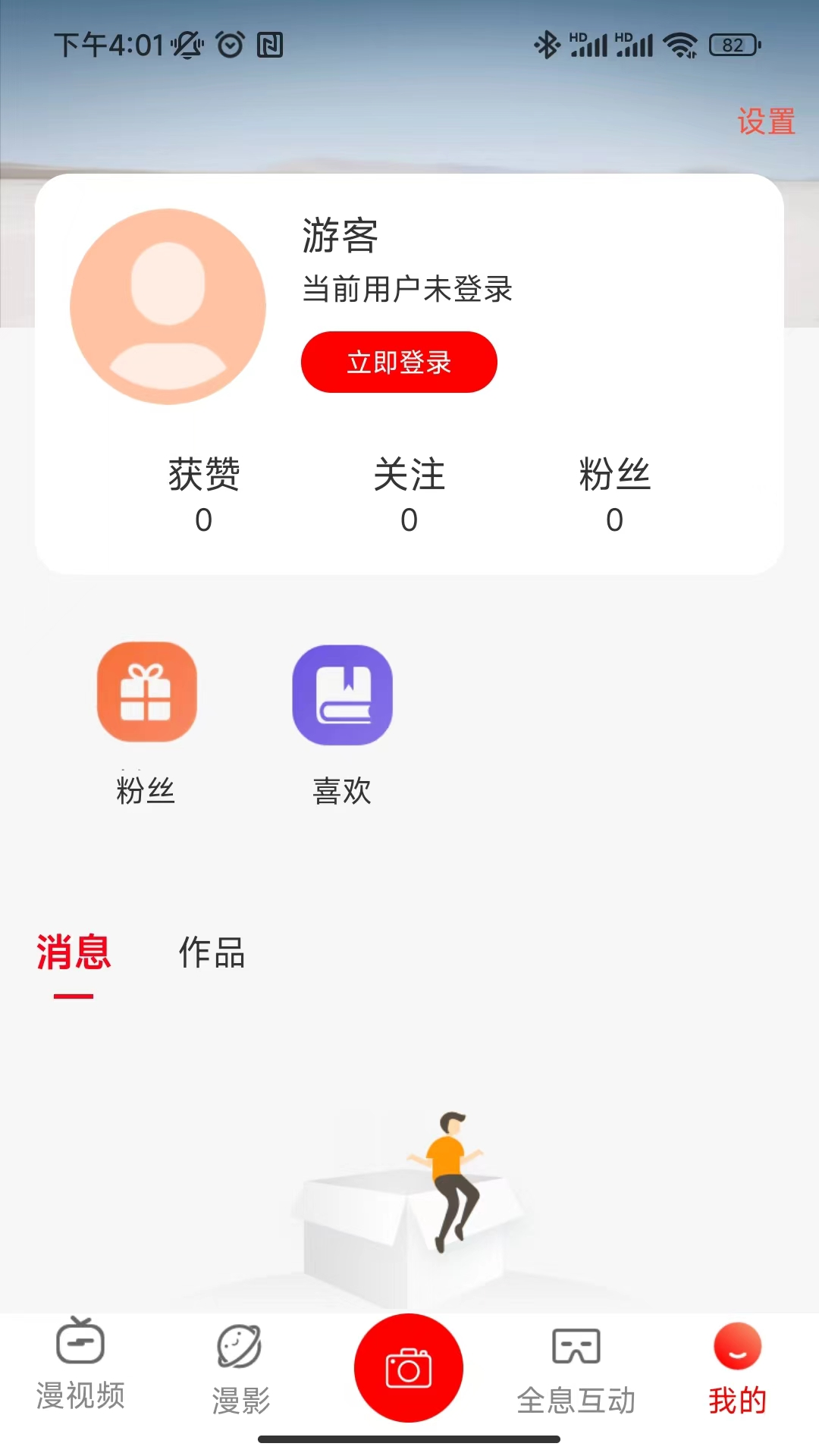This screenshot has height=1456, width=819.
Task: Tap the Bluetooth status icon
Action: pos(548,44)
